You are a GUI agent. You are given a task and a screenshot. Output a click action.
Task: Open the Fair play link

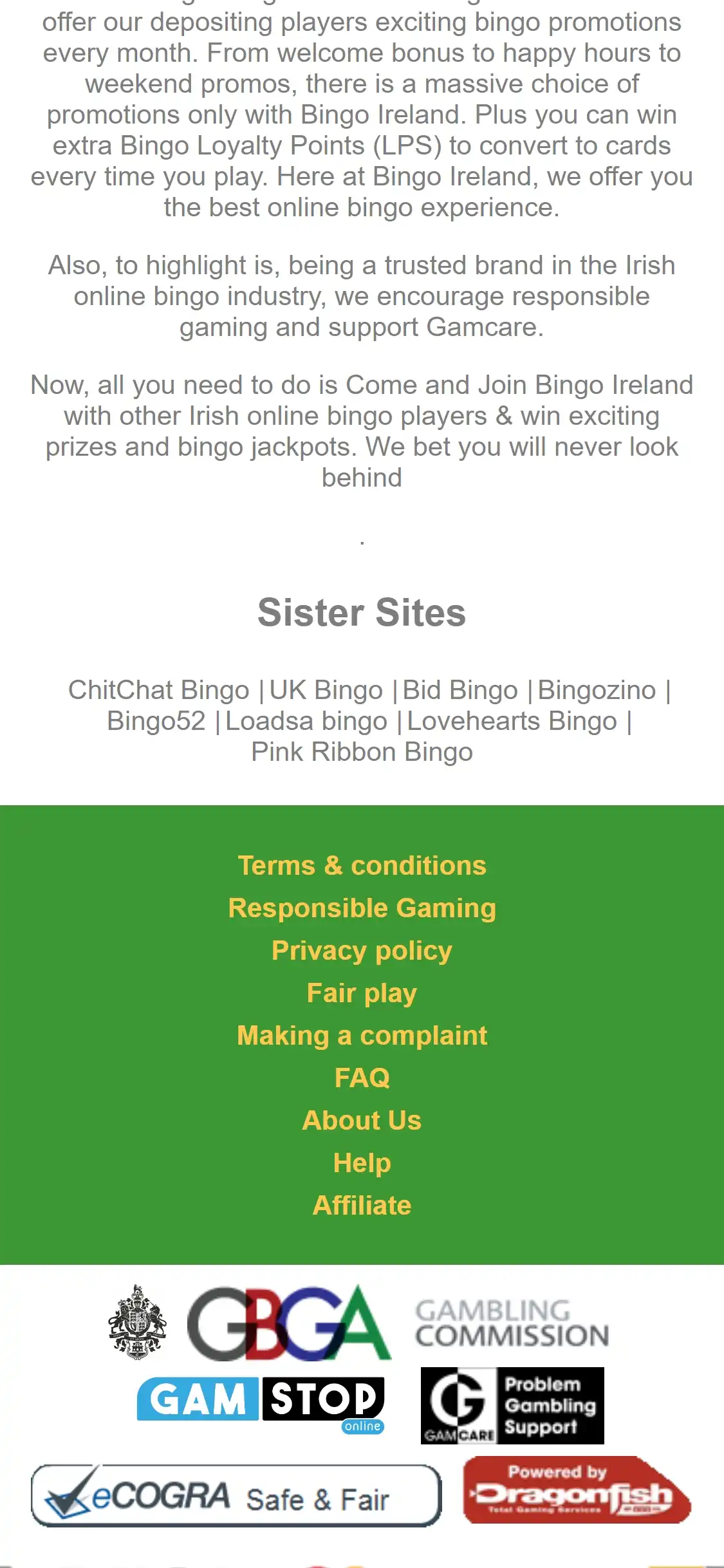point(362,993)
